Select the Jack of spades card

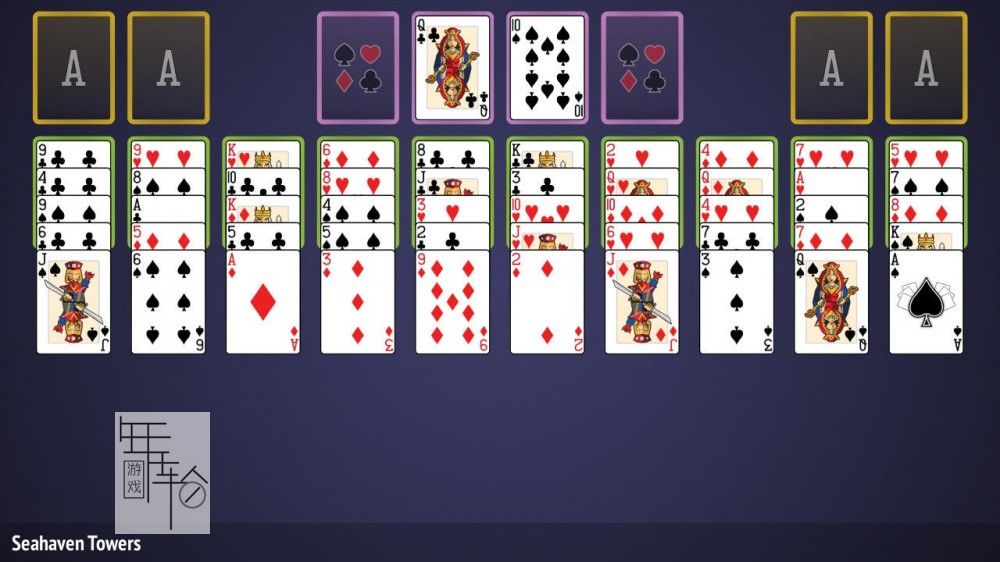73,301
